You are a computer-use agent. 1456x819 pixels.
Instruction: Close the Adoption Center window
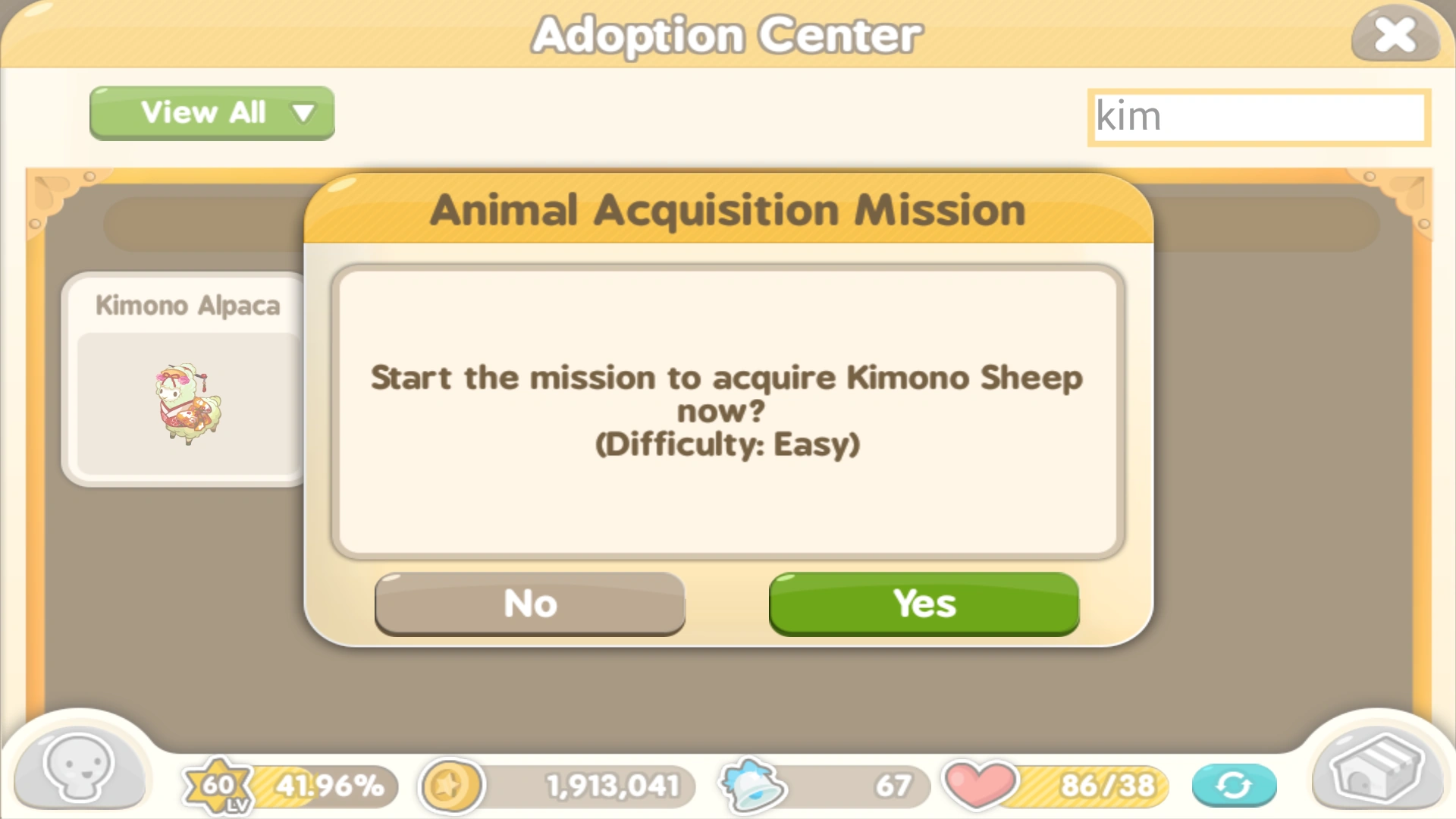1395,34
